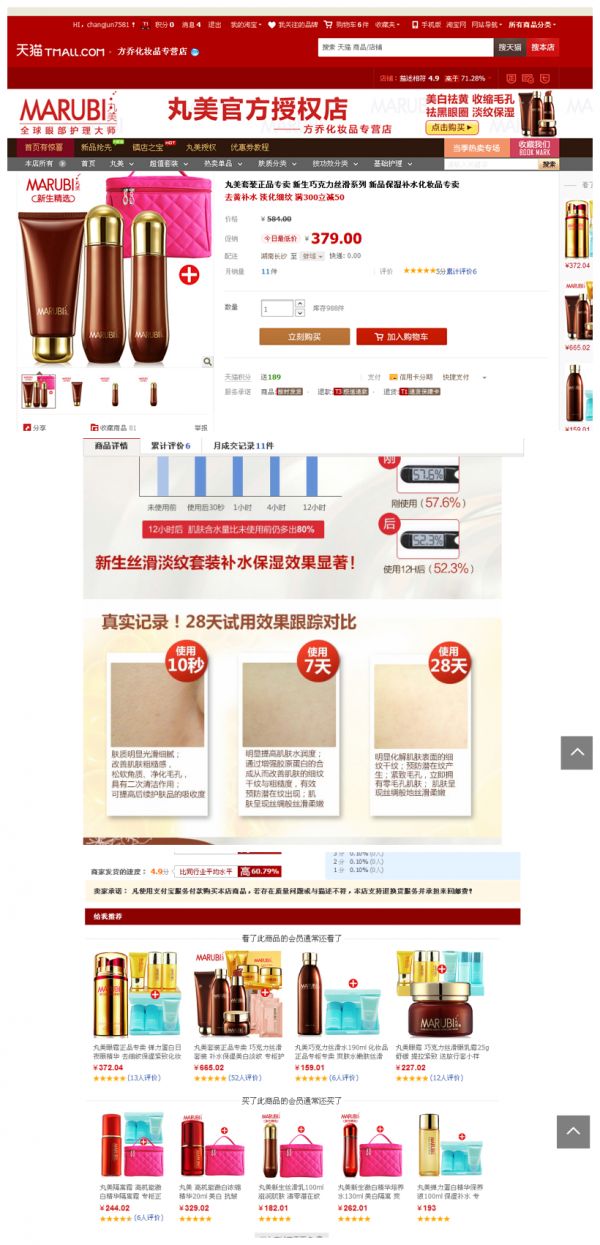Select the 商品详情 tab
This screenshot has width=600, height=1245.
111,446
